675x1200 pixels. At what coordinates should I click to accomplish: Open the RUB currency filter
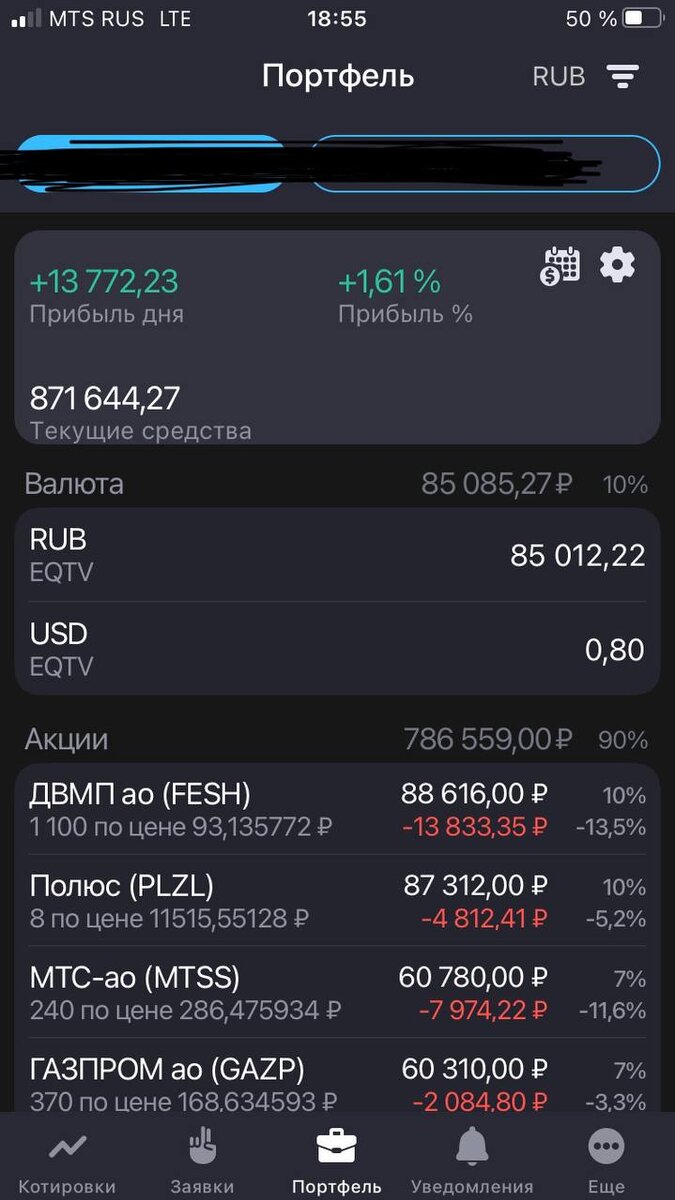(586, 76)
